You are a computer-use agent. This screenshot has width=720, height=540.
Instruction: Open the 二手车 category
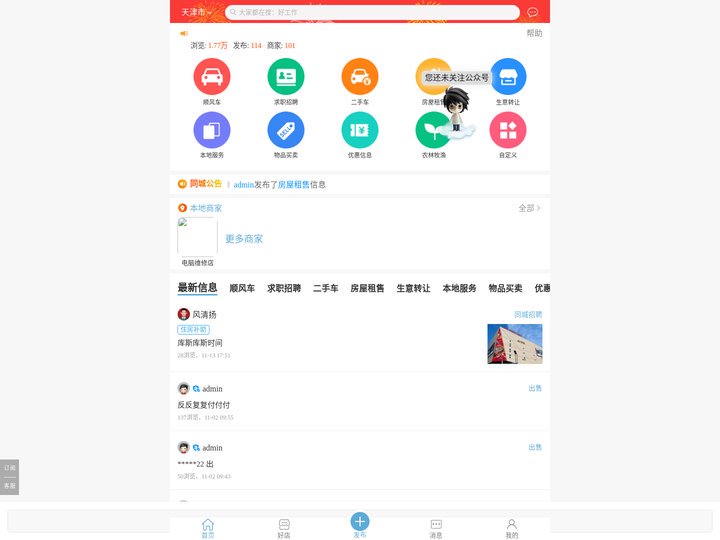(360, 77)
